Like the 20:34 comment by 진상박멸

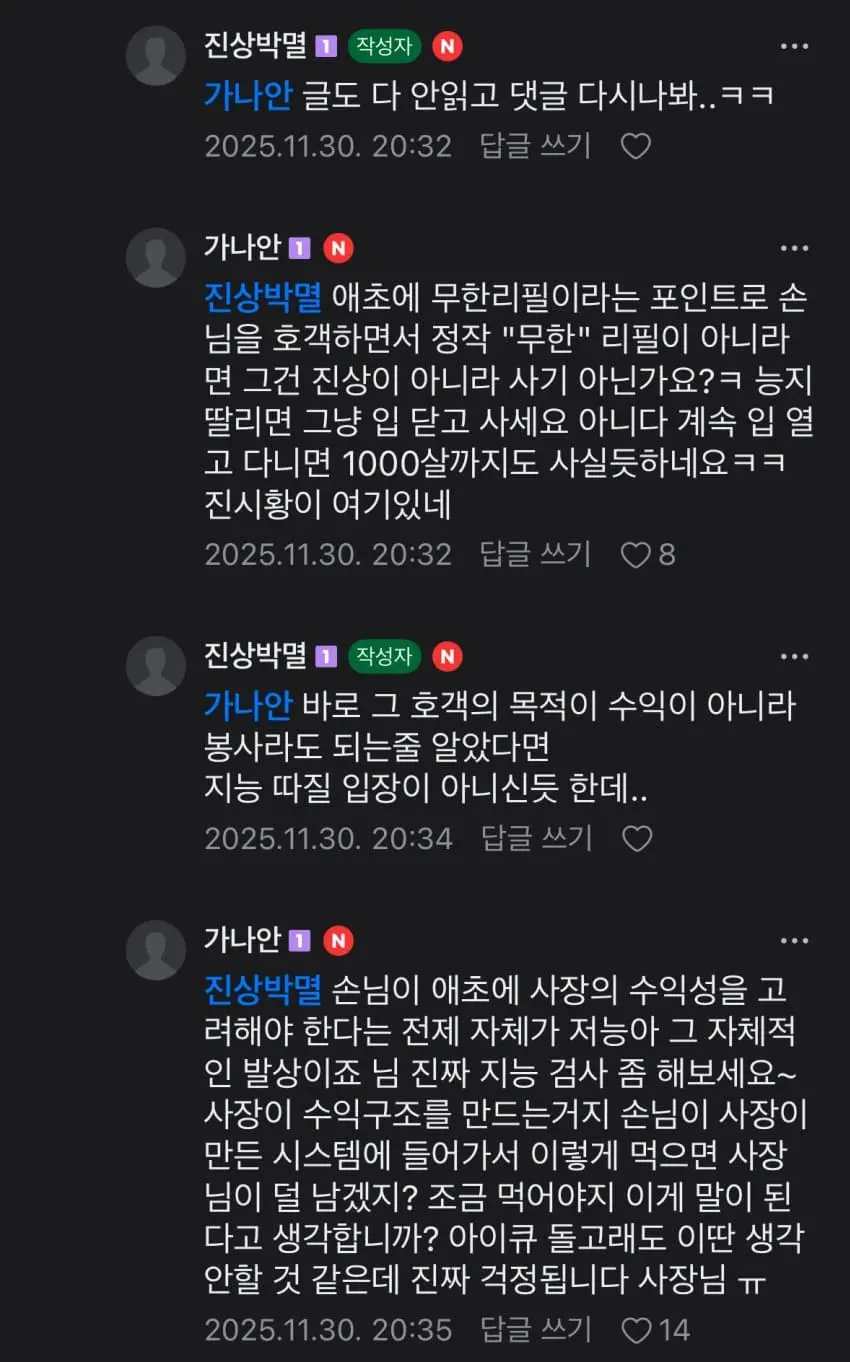[x=636, y=838]
